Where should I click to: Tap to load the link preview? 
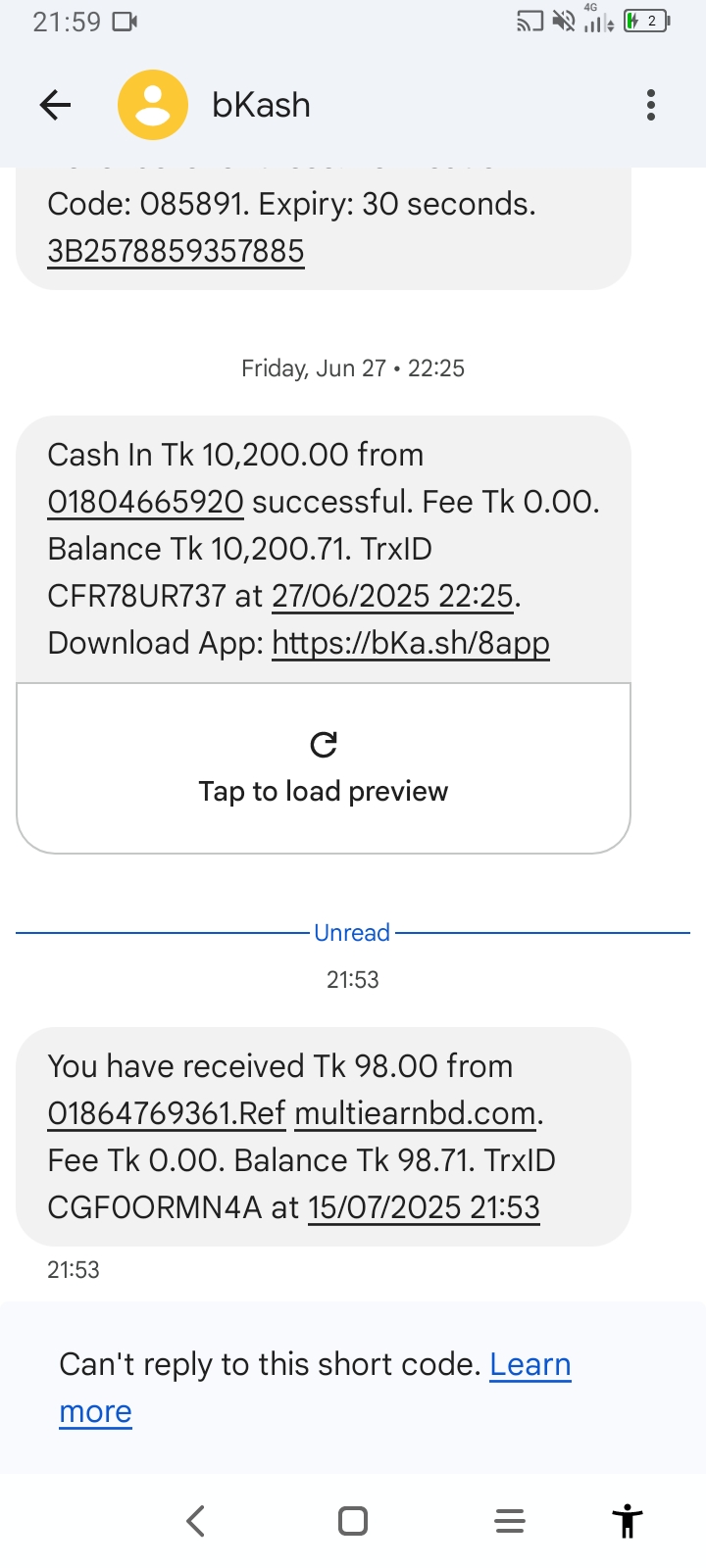(324, 769)
